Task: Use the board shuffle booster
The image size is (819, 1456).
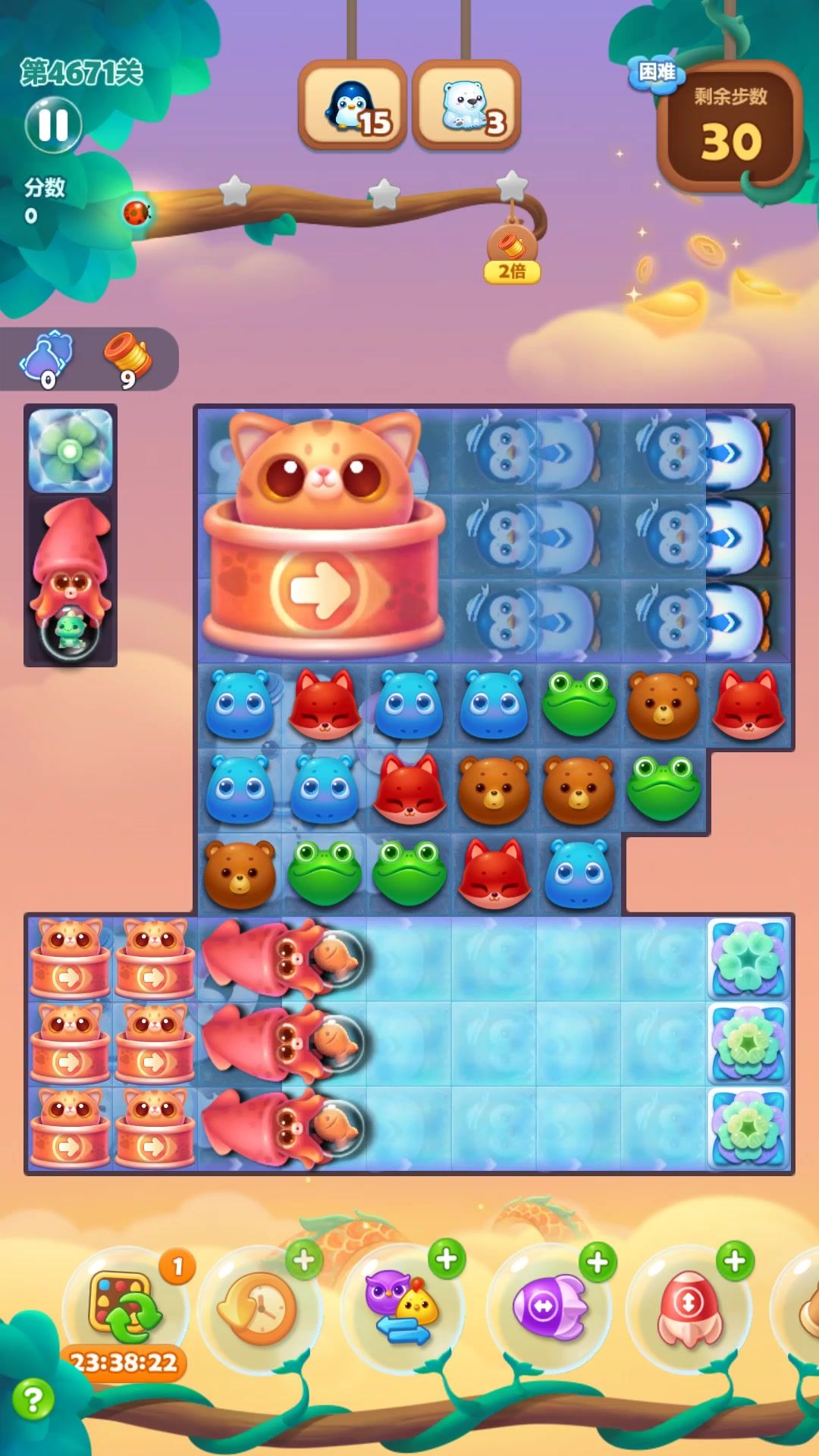Action: [125, 1306]
